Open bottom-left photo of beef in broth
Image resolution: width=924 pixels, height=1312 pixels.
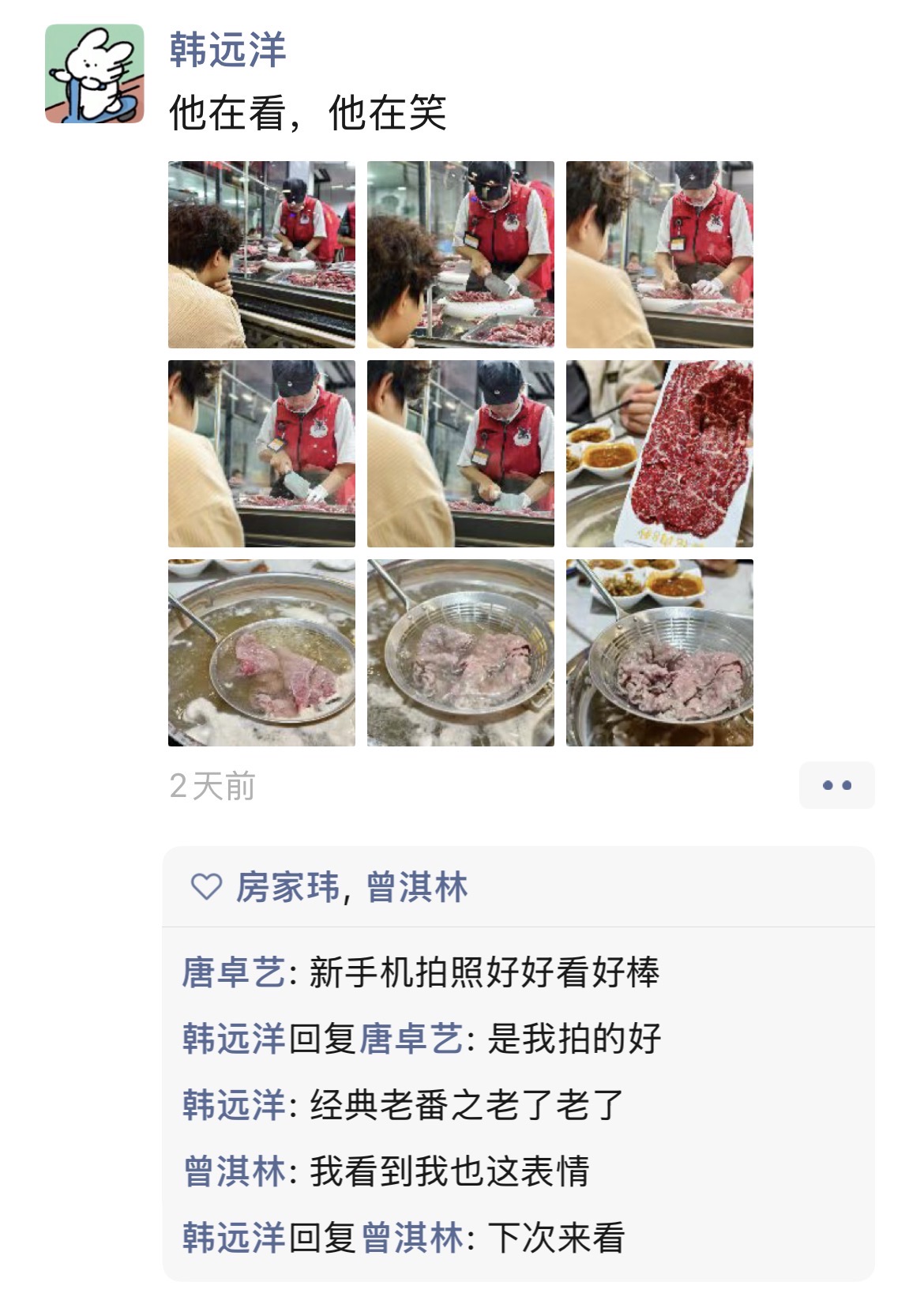click(261, 652)
